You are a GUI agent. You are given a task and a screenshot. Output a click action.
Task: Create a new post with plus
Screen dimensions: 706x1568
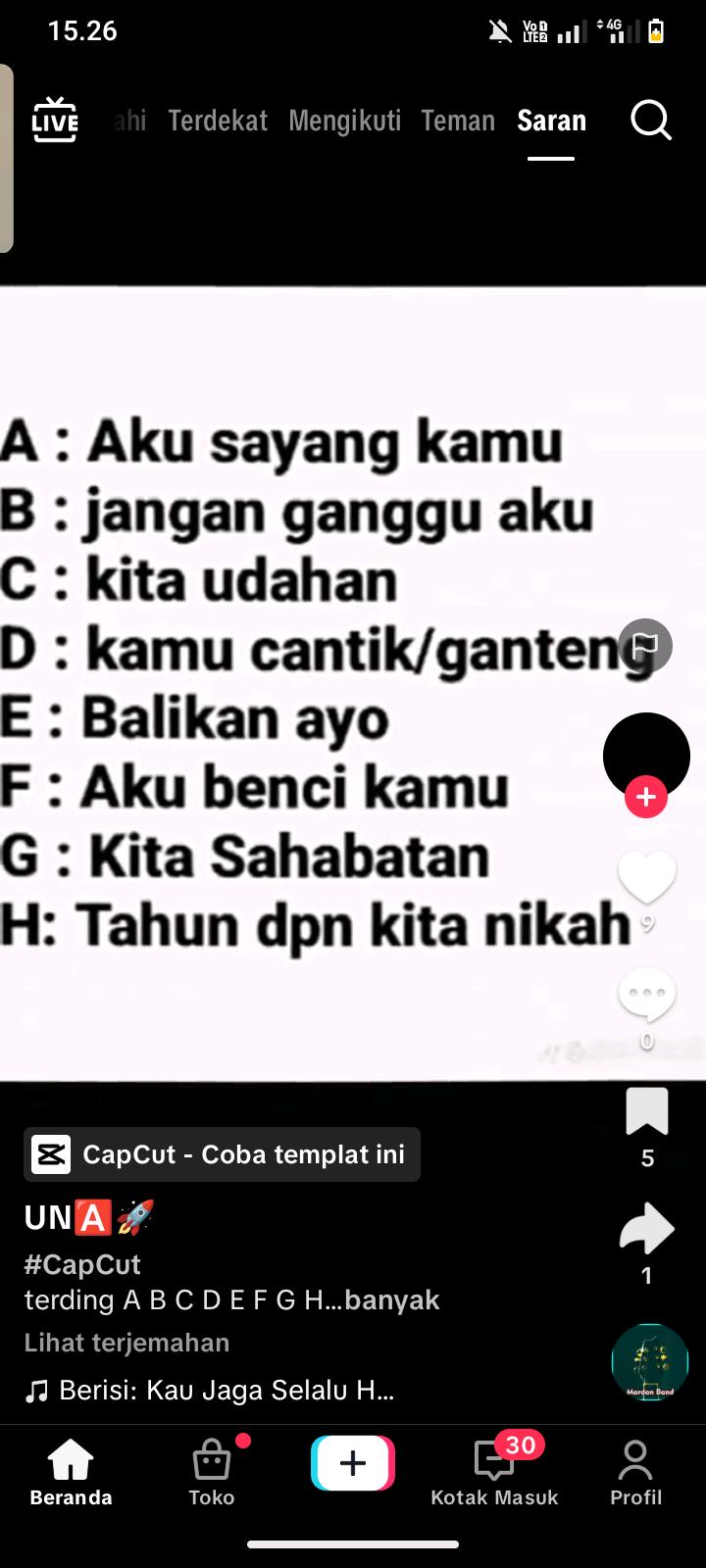(353, 1463)
